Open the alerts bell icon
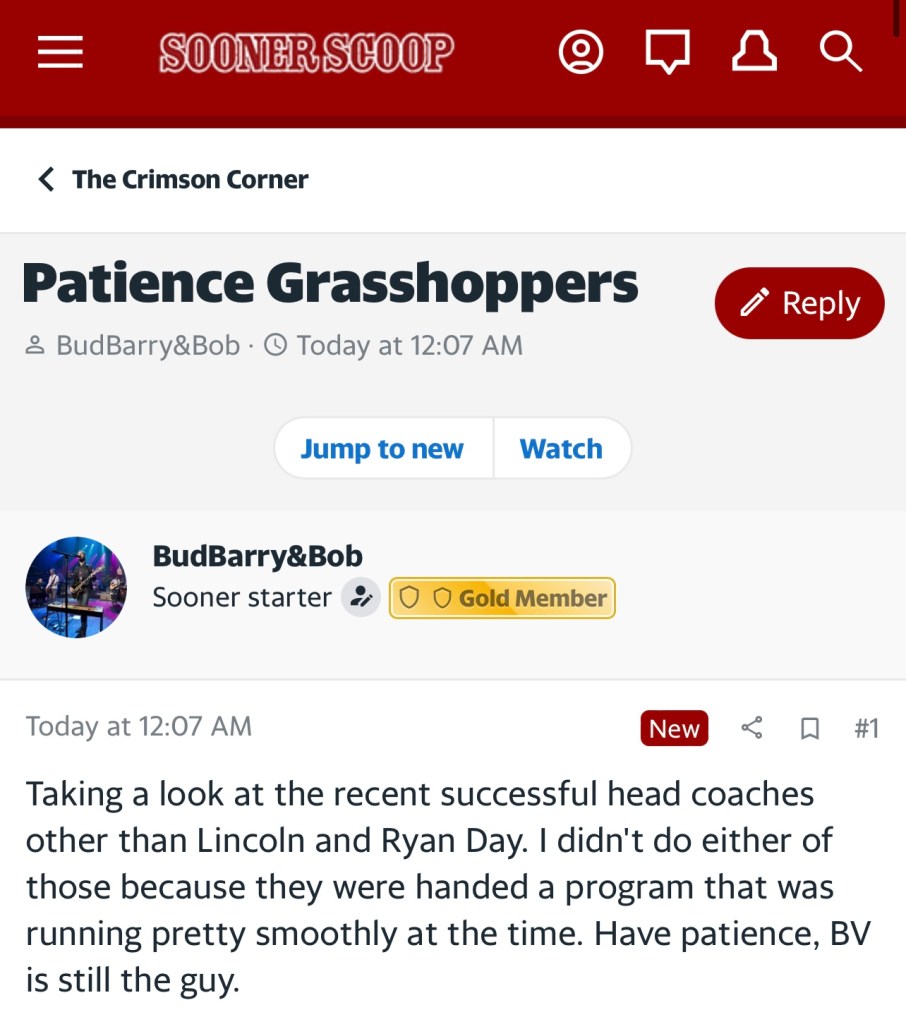This screenshot has height=1024, width=906. click(755, 53)
